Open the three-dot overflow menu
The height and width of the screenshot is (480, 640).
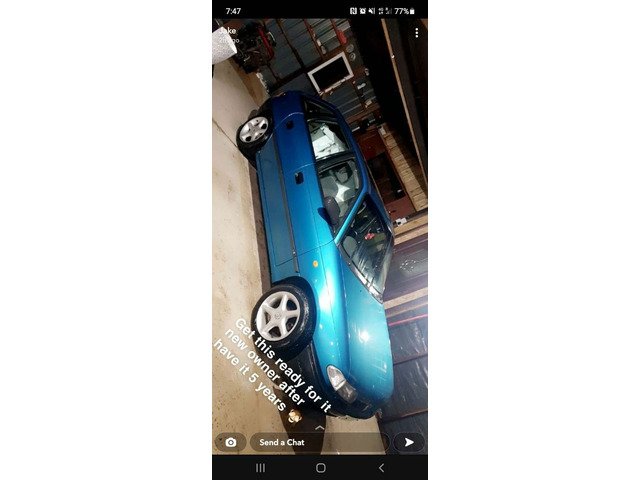coord(416,33)
